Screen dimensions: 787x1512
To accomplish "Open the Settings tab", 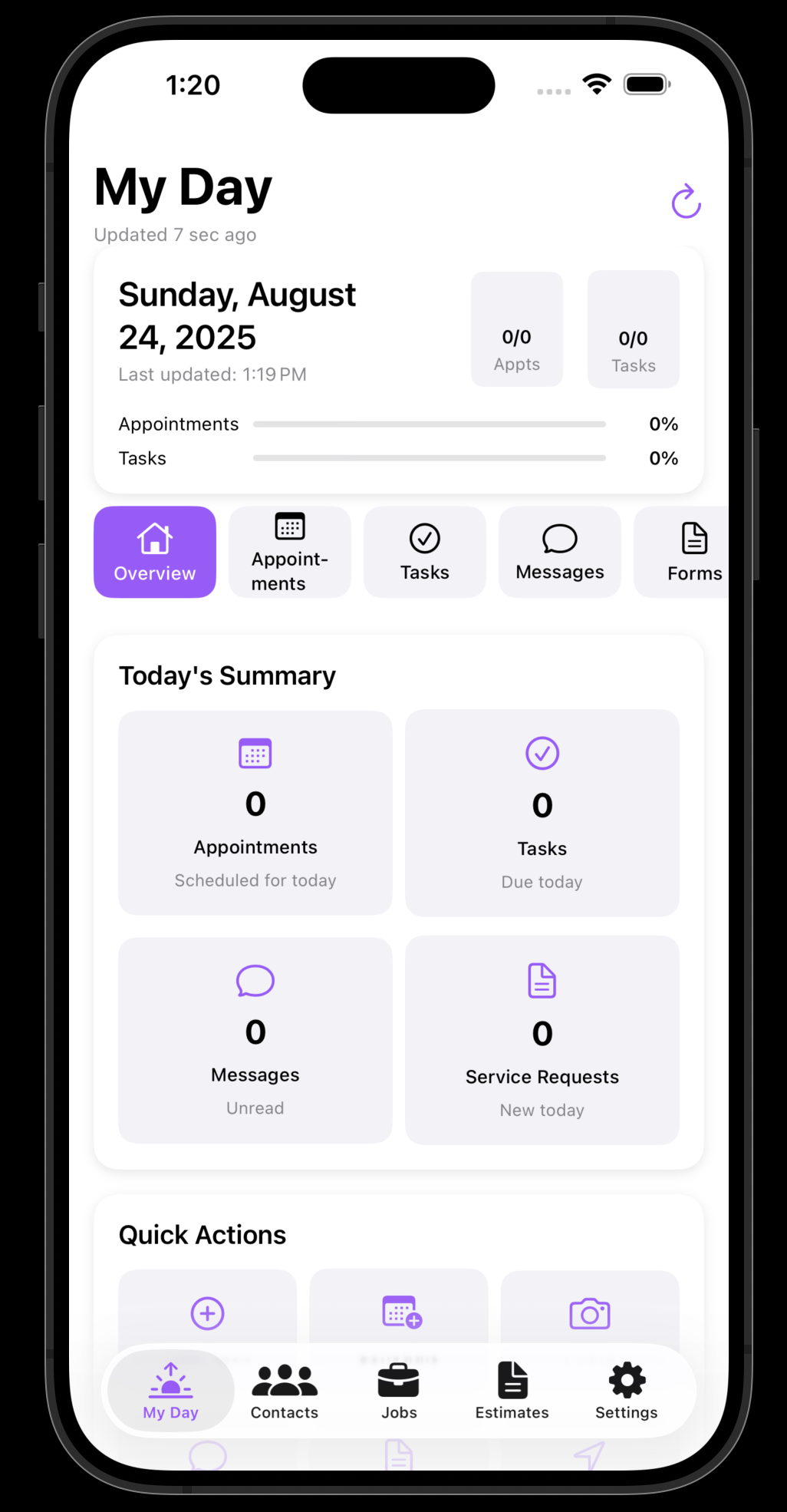I will (x=627, y=1391).
